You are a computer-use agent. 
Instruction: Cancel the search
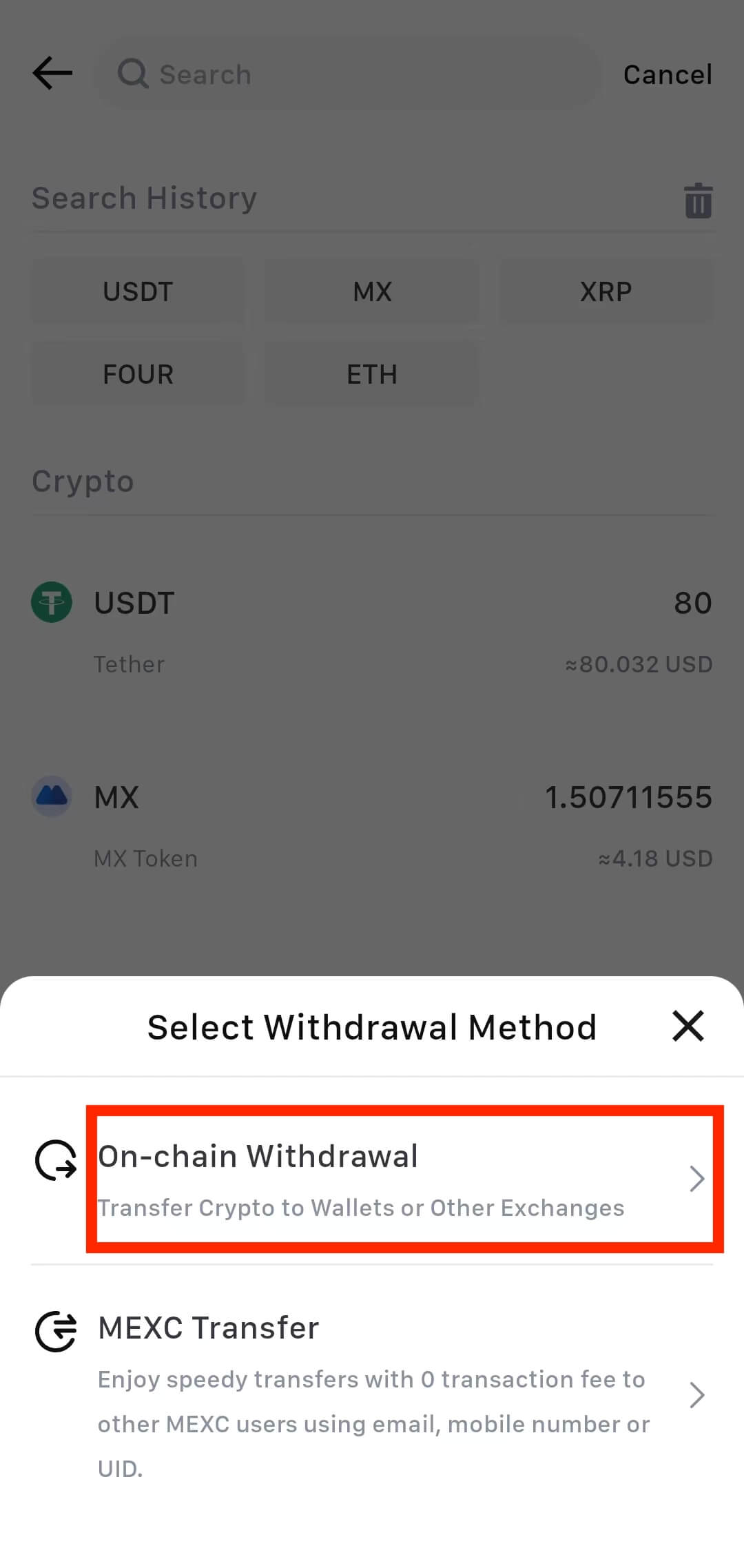click(x=668, y=74)
